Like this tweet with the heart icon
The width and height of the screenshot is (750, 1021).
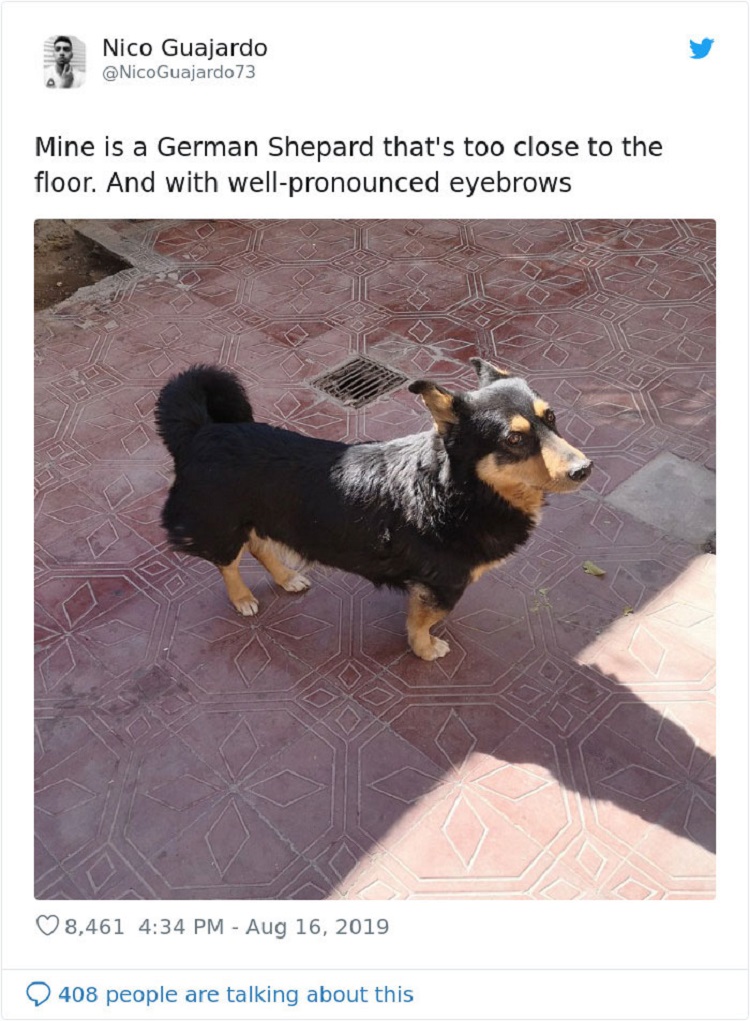tap(47, 926)
